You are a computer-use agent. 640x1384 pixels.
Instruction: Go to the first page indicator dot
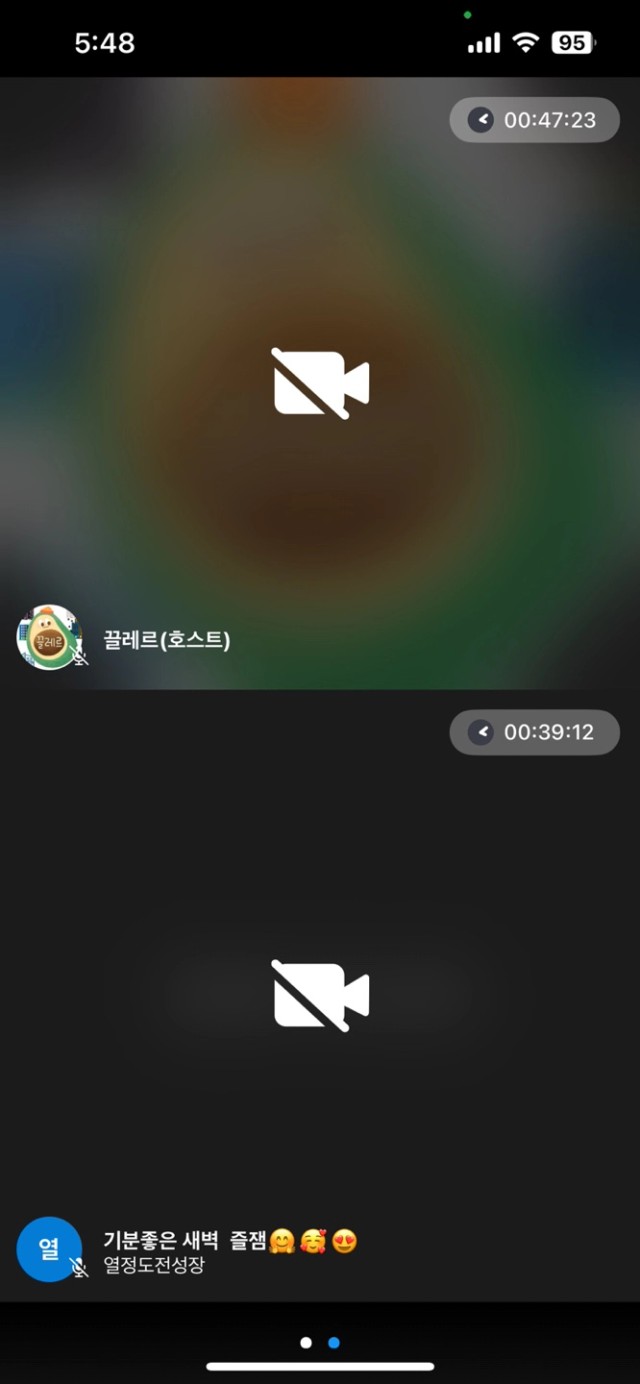click(306, 1342)
